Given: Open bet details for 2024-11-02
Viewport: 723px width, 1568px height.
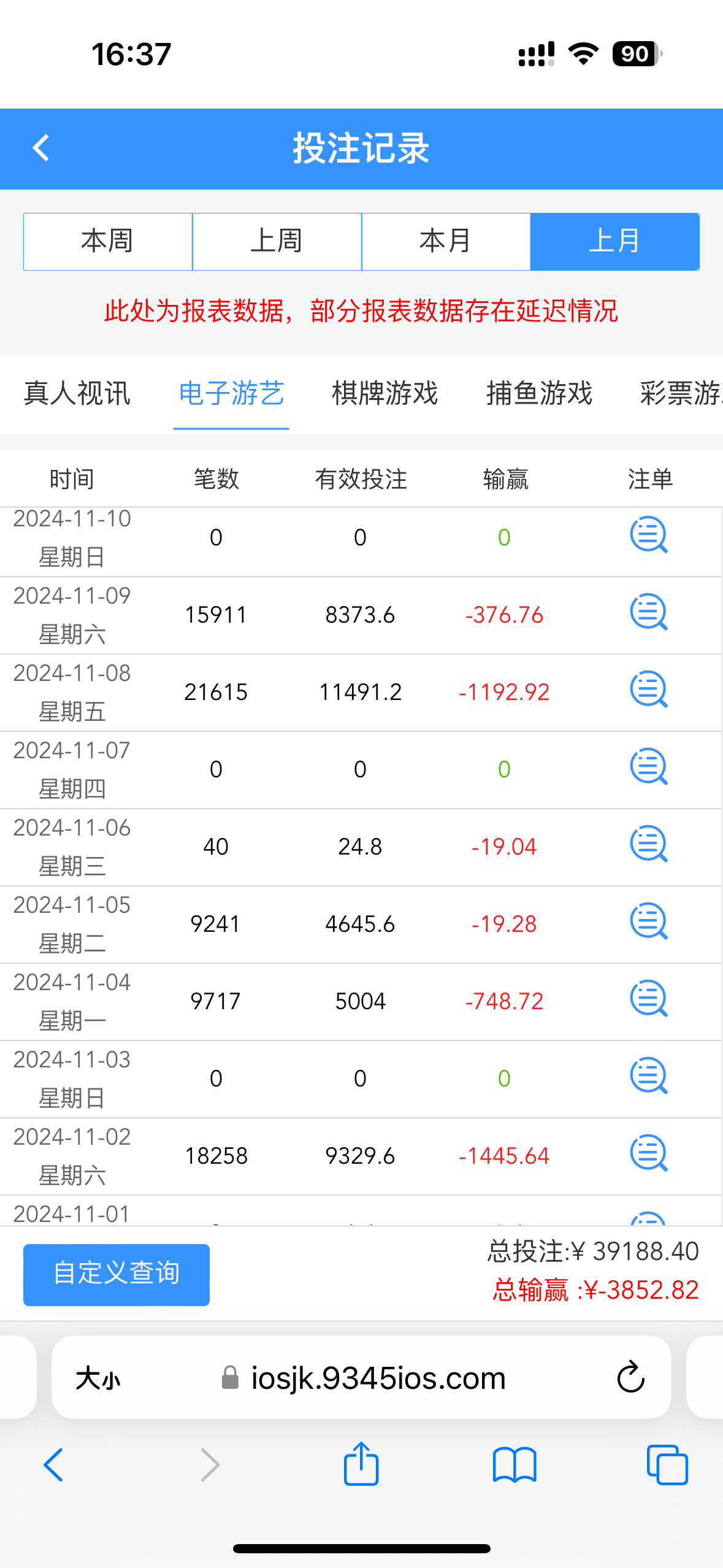Looking at the screenshot, I should pyautogui.click(x=648, y=1153).
